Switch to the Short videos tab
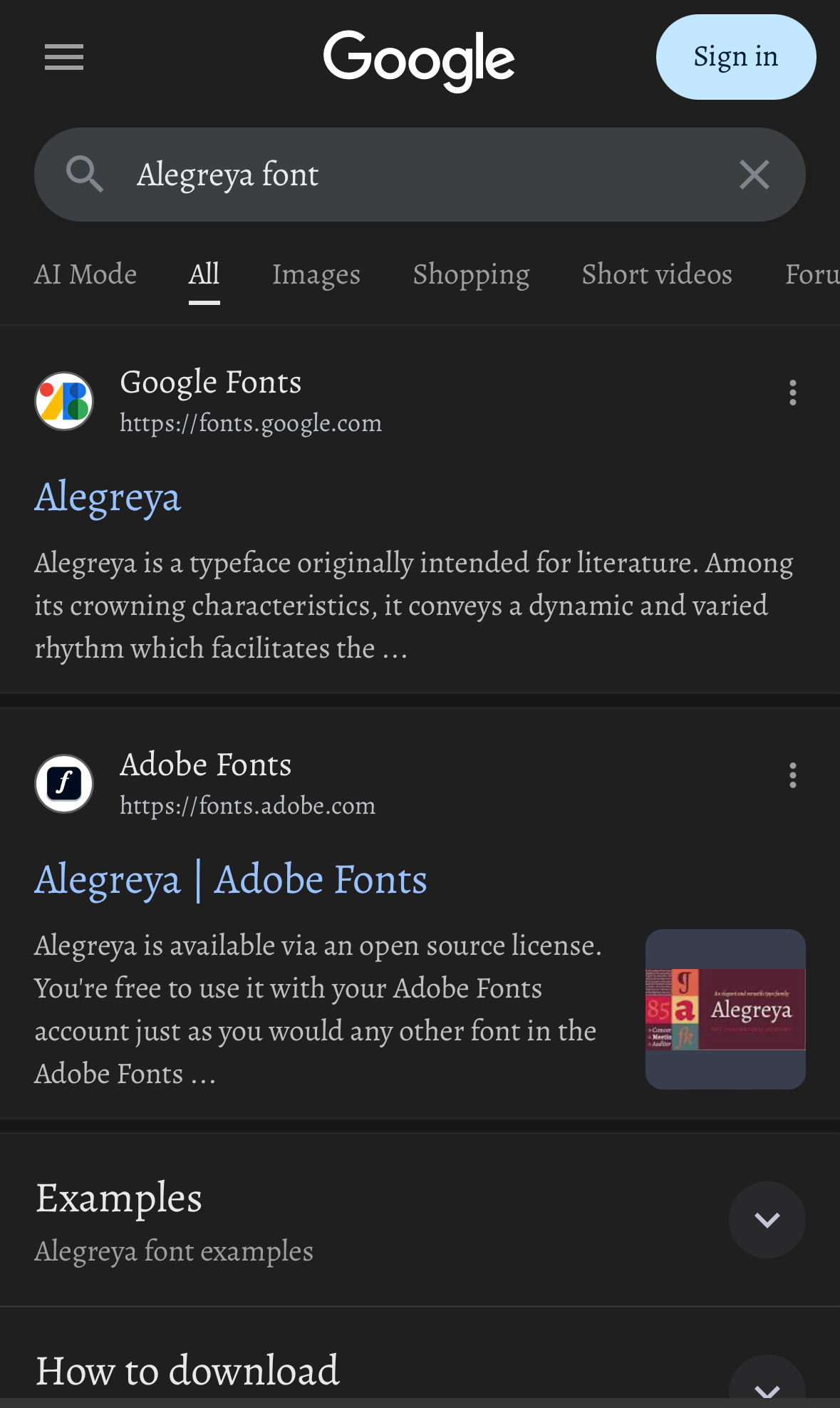 (x=656, y=274)
